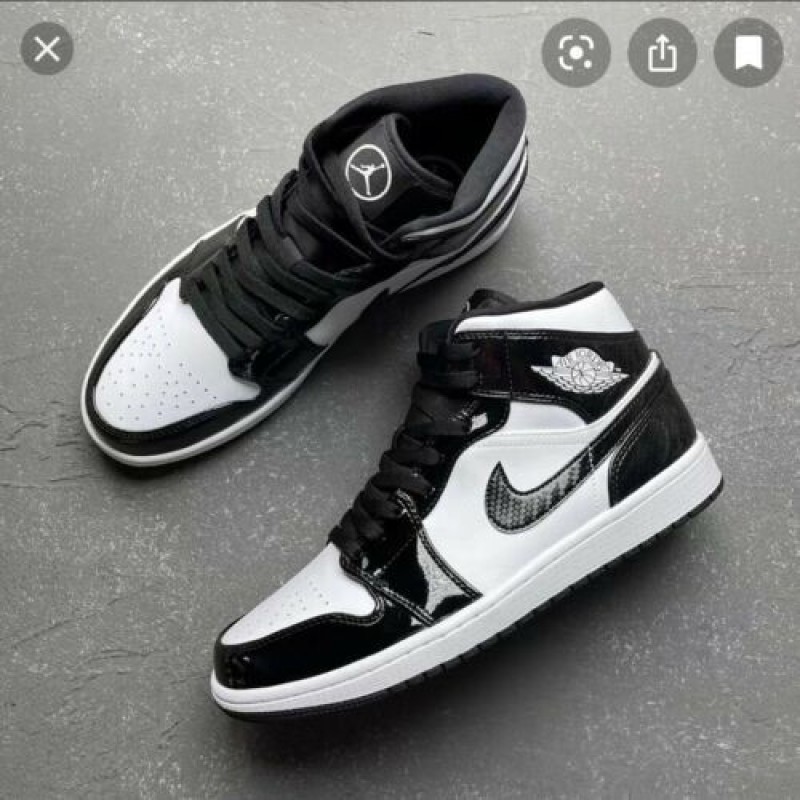Search this image with visual lens

(576, 53)
